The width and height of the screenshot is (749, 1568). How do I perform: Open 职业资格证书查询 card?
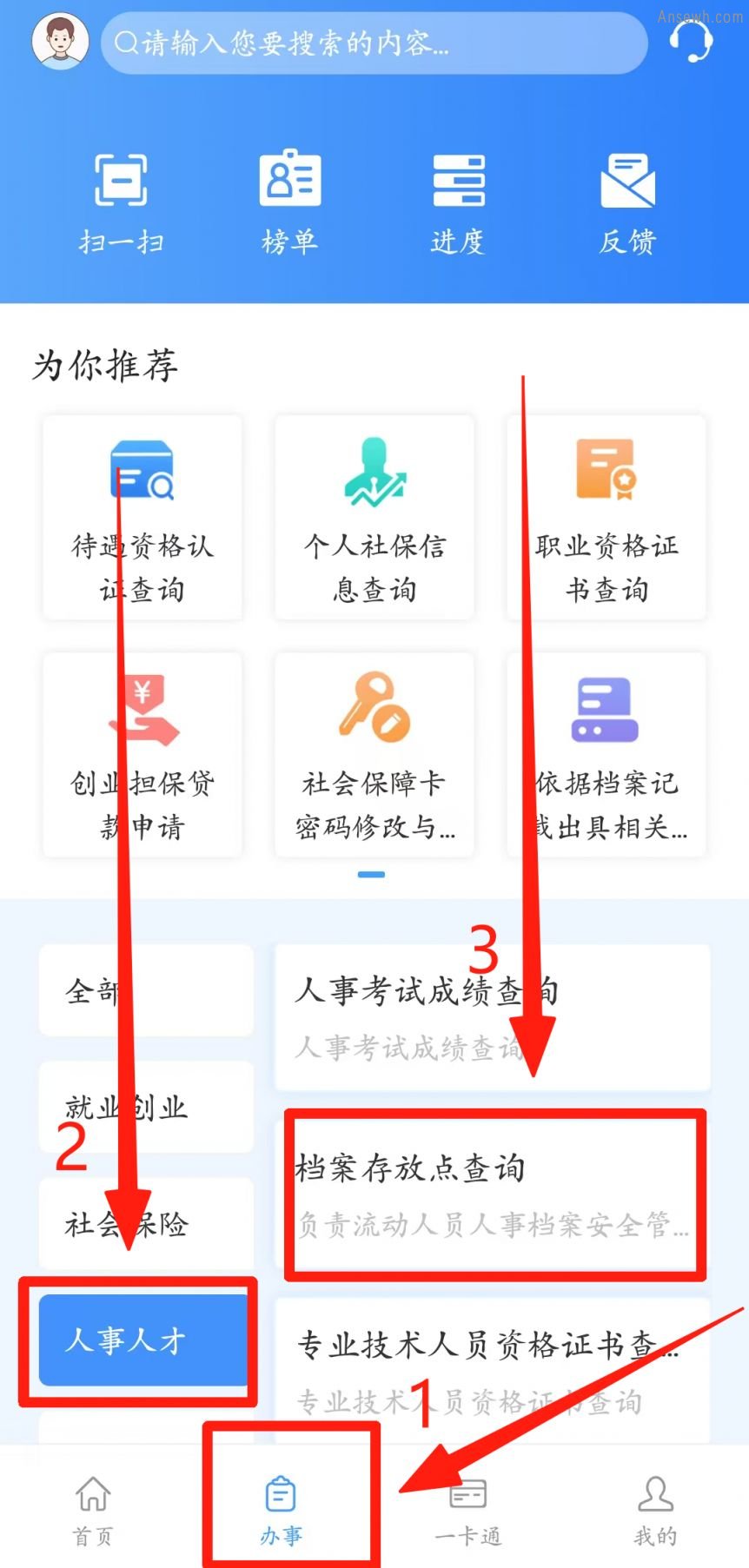(x=606, y=519)
